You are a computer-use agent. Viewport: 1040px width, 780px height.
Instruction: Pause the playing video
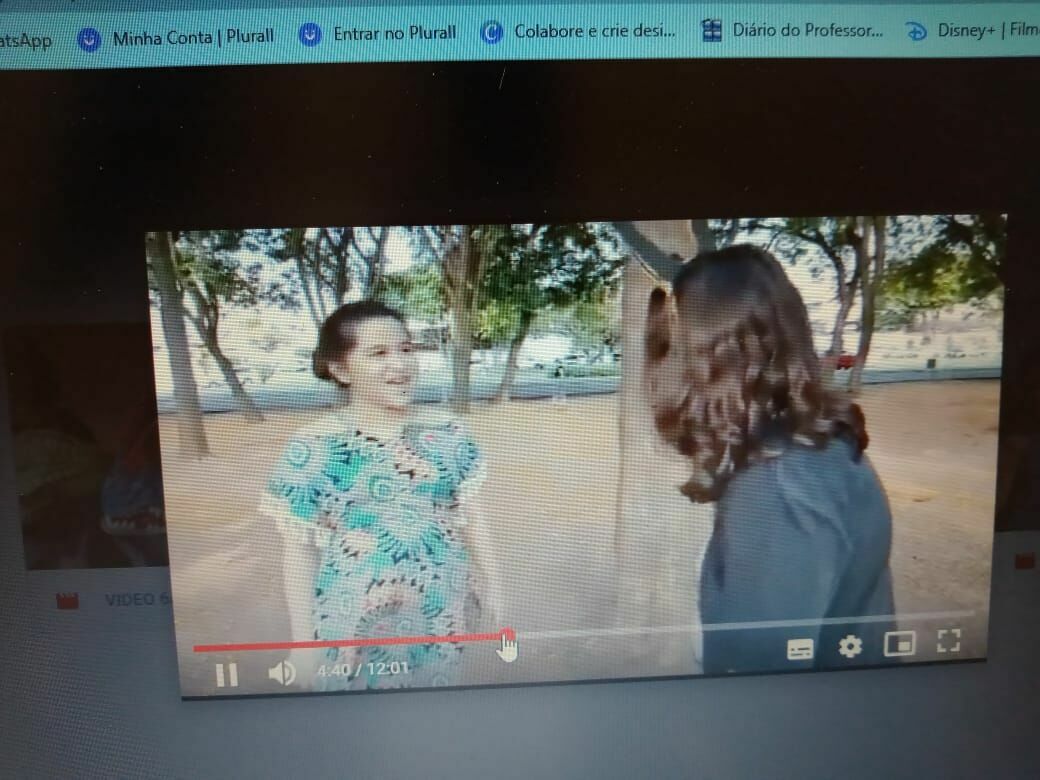coord(227,675)
